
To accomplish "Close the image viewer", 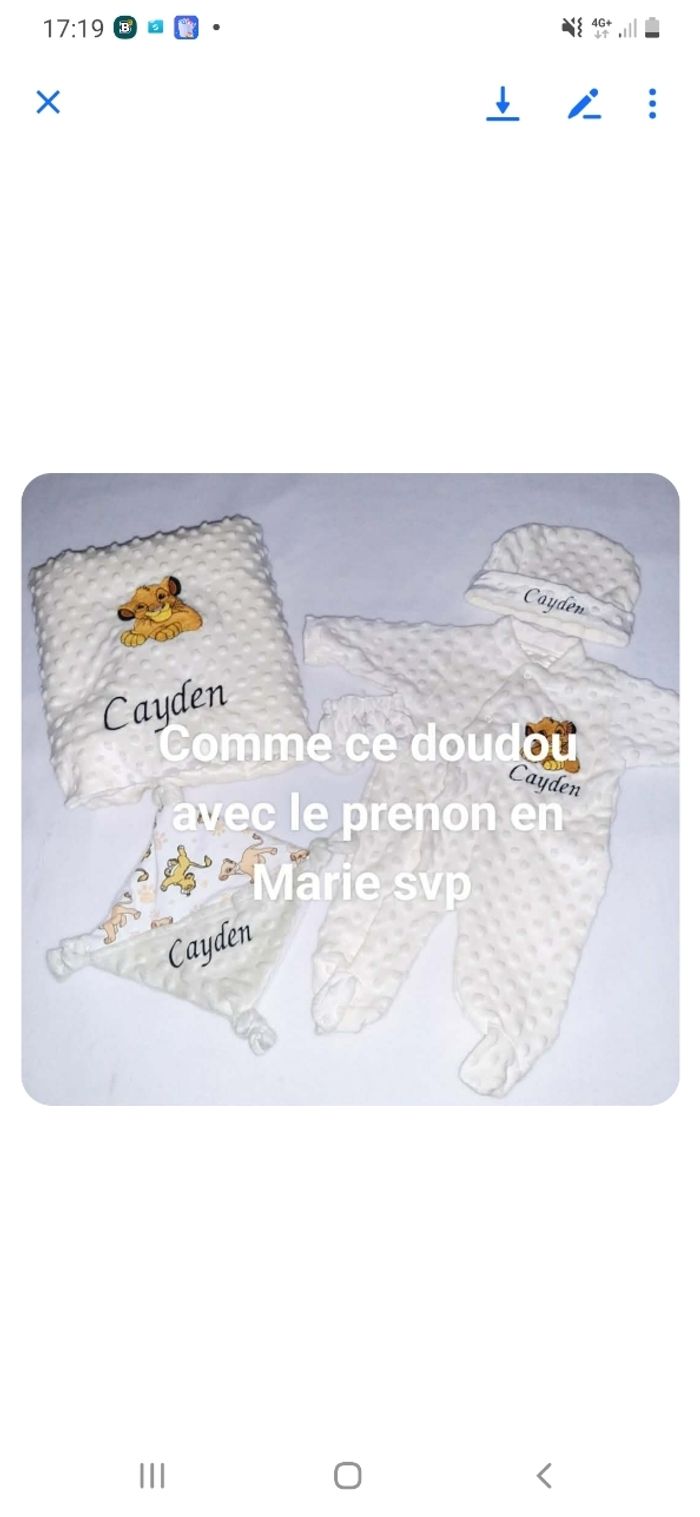I will [48, 102].
